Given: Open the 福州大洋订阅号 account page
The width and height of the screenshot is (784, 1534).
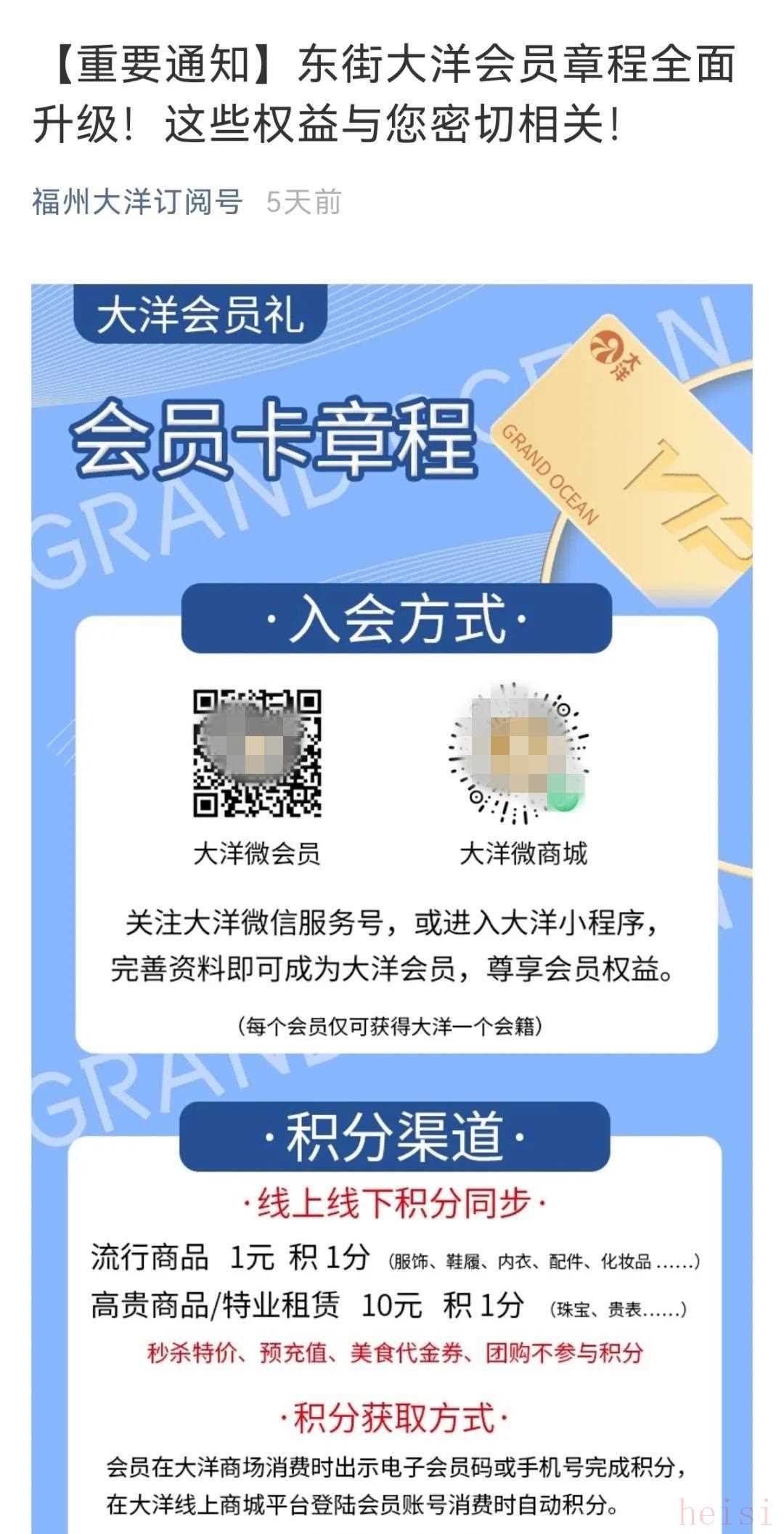Looking at the screenshot, I should [136, 202].
